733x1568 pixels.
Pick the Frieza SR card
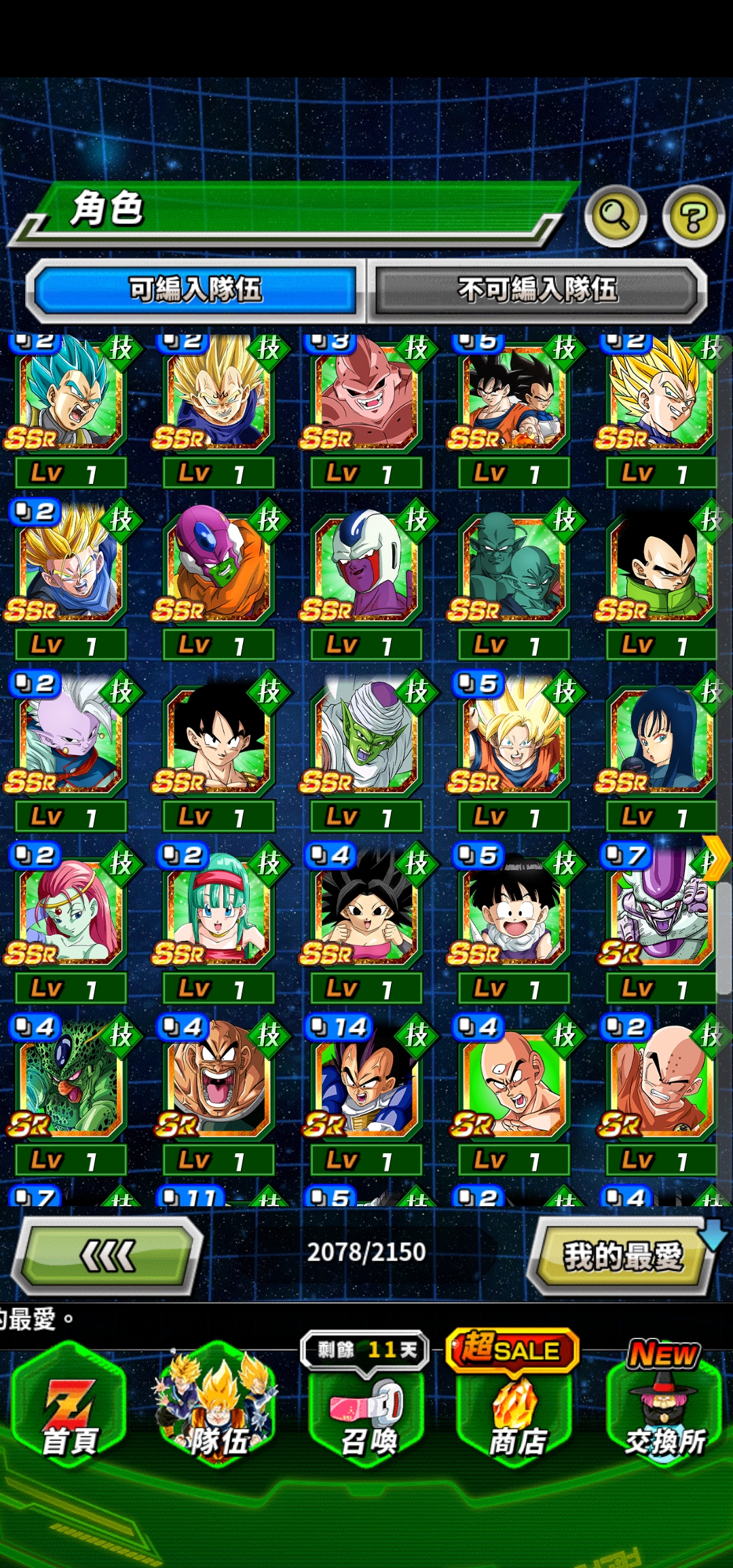pyautogui.click(x=660, y=913)
